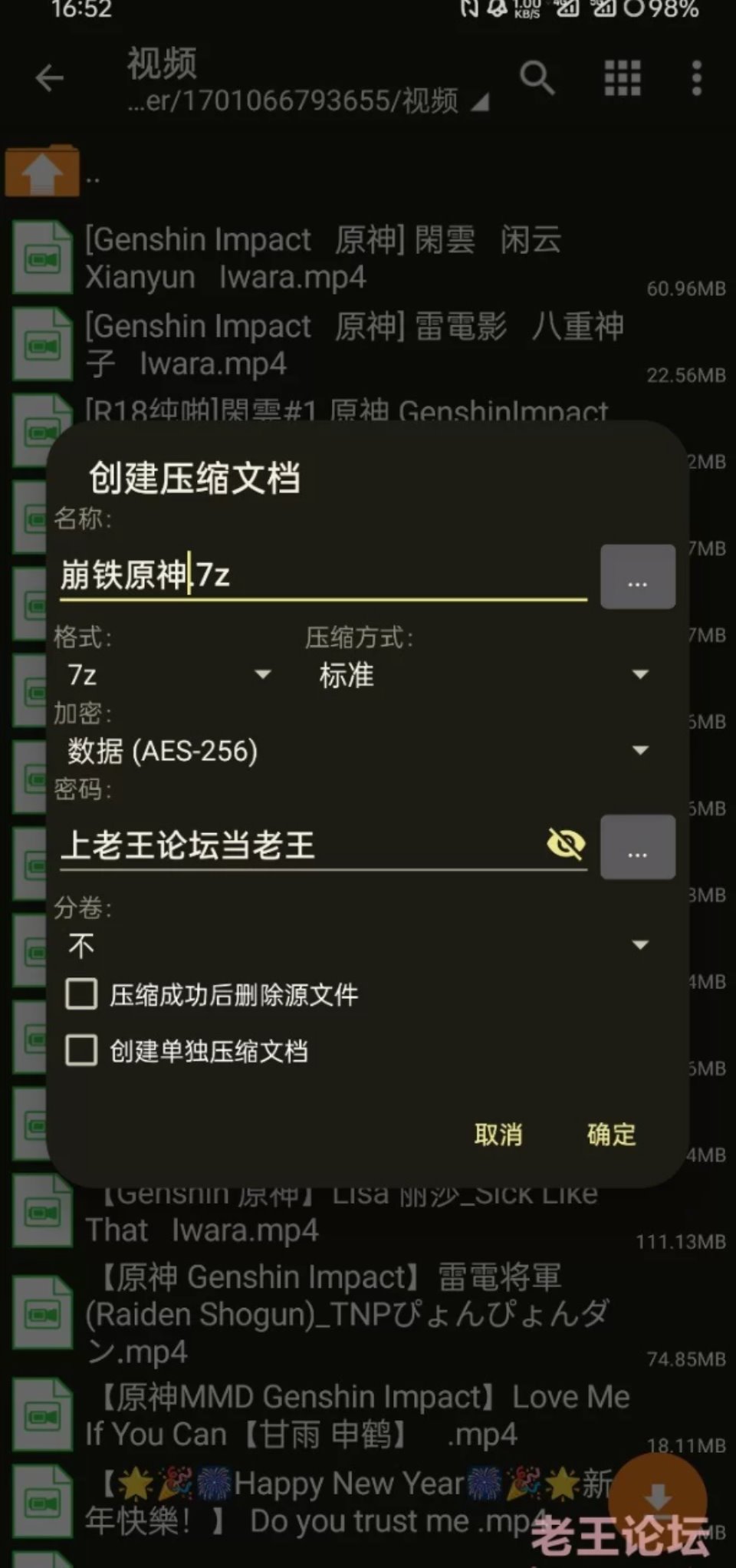Toggle password visibility eye icon
This screenshot has height=1568, width=736.
(566, 845)
